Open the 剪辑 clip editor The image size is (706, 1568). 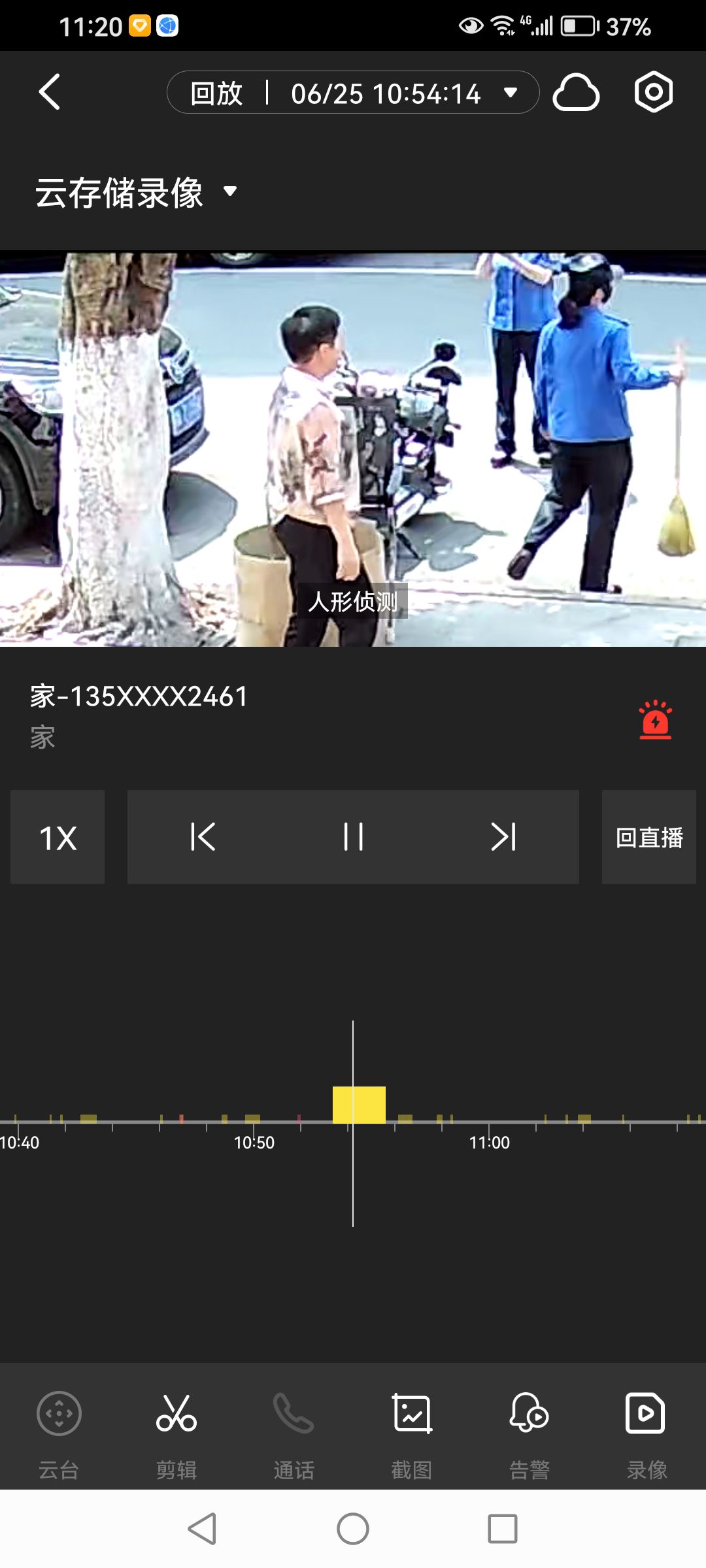tap(176, 1428)
